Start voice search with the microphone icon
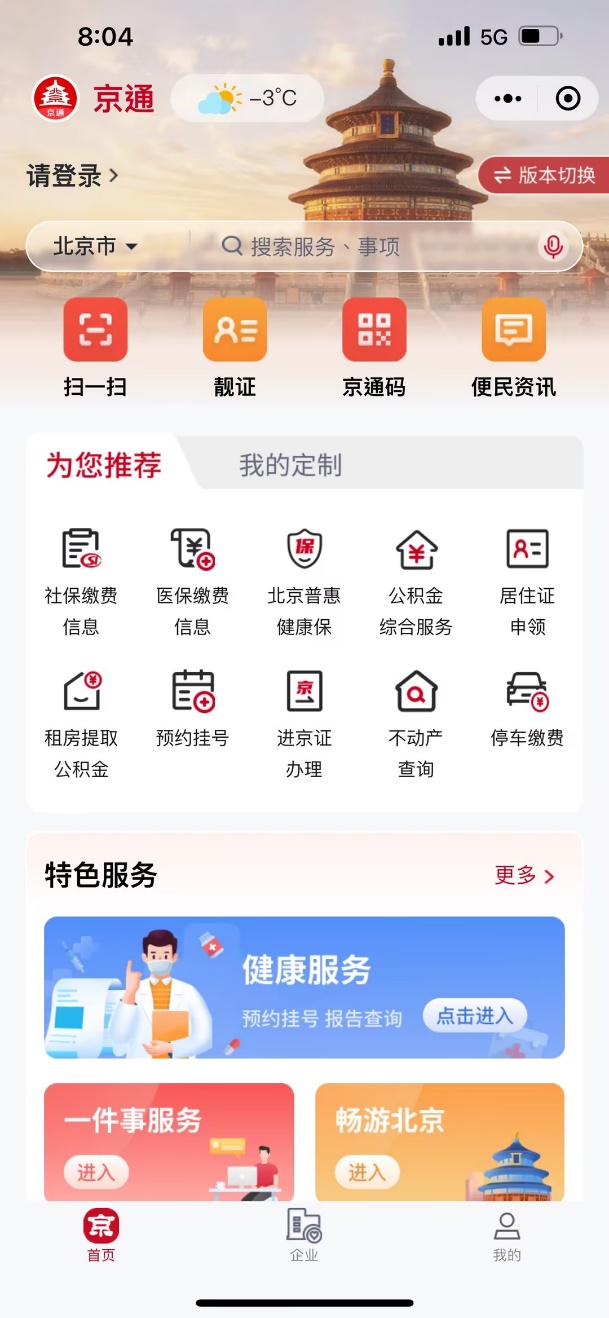Viewport: 609px width, 1318px height. point(552,246)
